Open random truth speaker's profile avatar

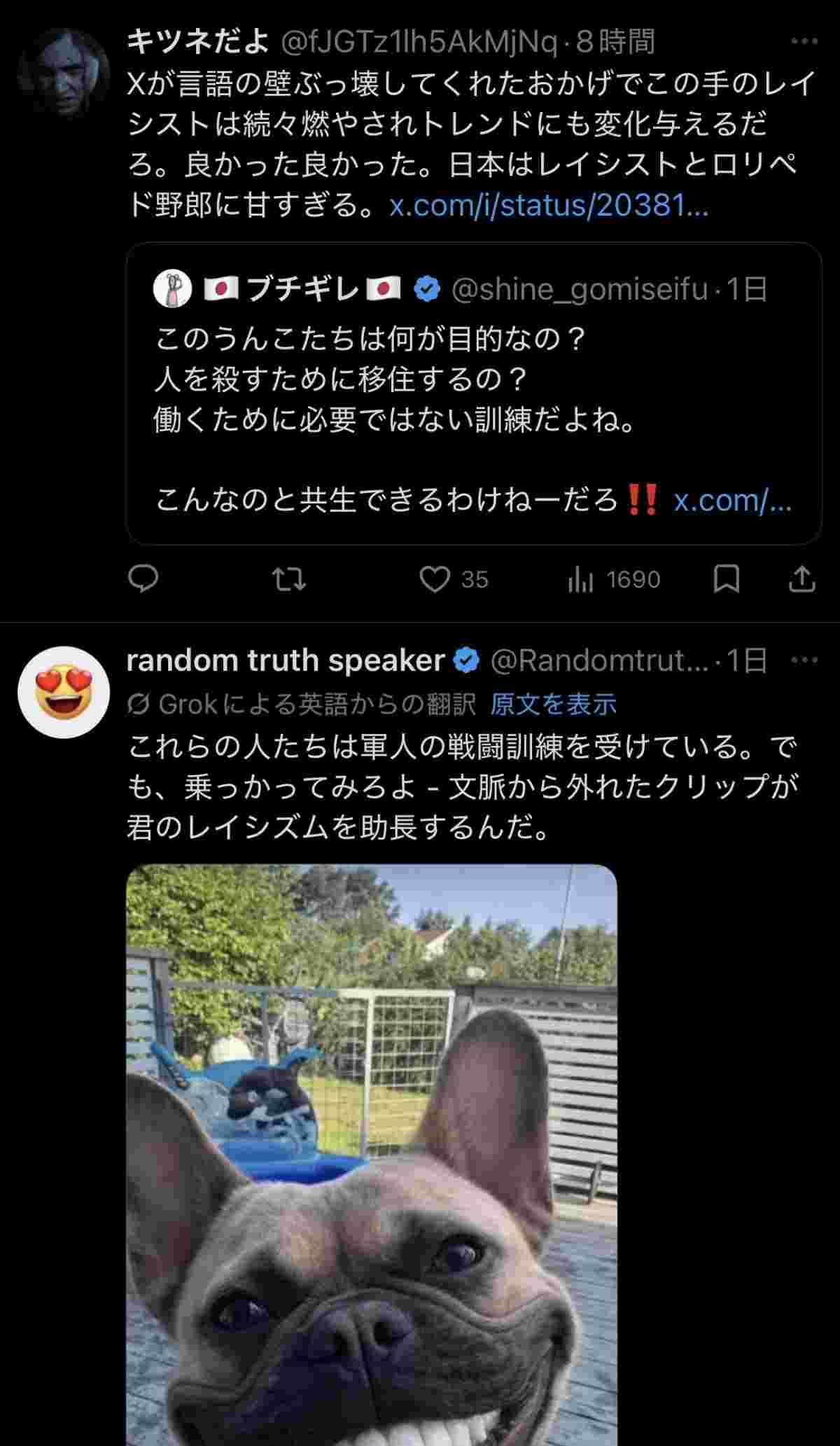pyautogui.click(x=64, y=693)
